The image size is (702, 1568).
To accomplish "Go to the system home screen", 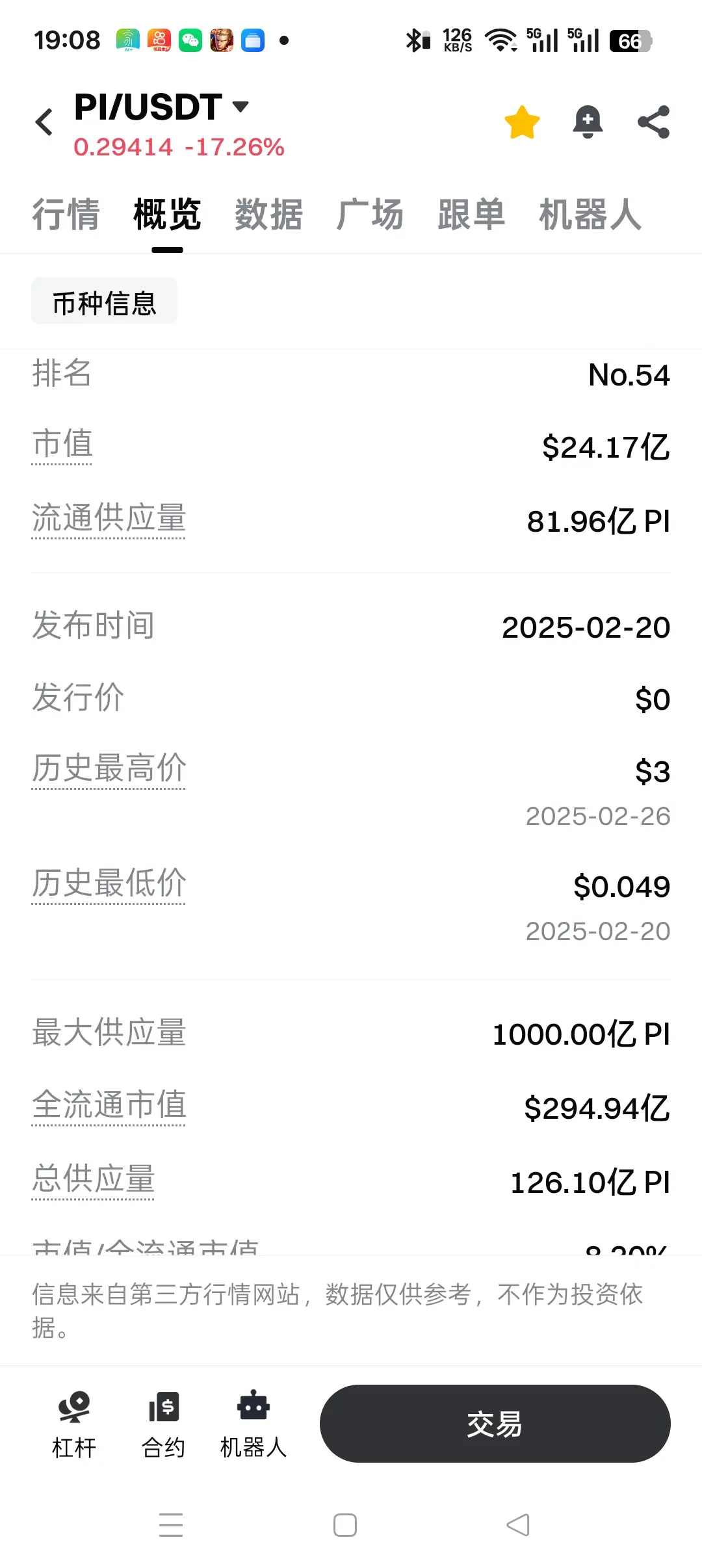I will 344,1525.
